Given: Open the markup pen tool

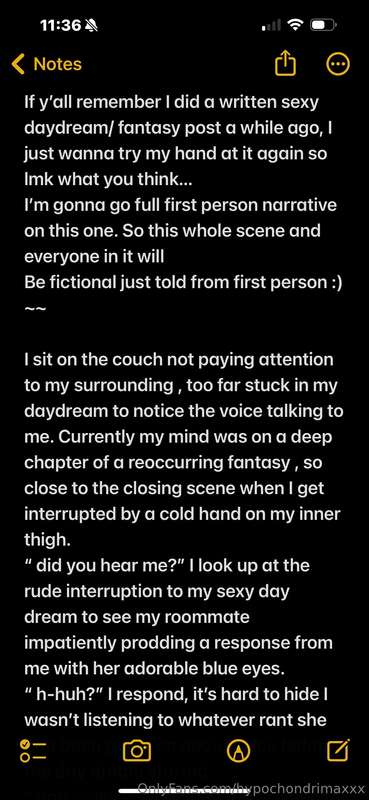Looking at the screenshot, I should click(x=238, y=750).
